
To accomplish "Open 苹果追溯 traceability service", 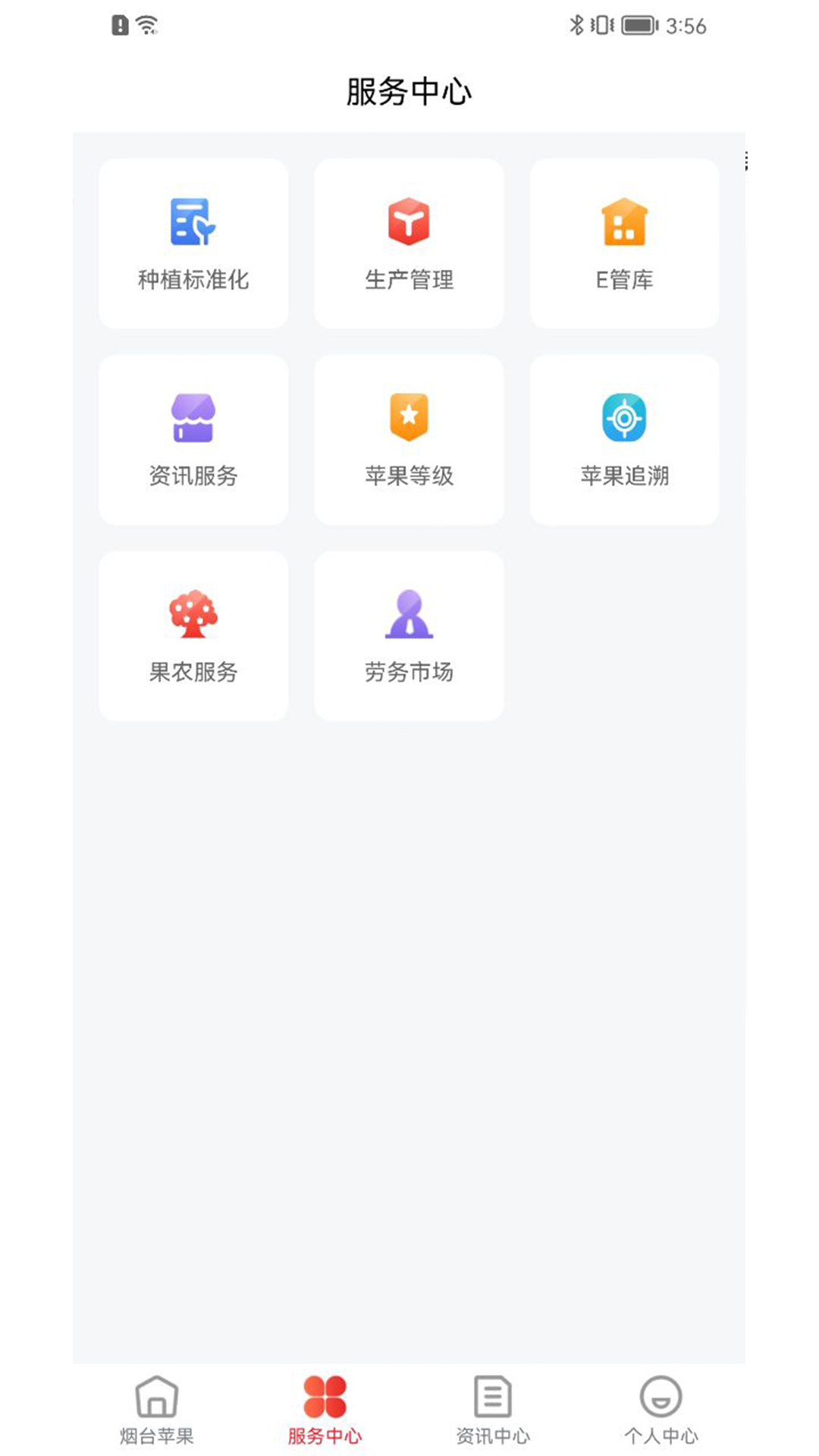I will coord(624,440).
